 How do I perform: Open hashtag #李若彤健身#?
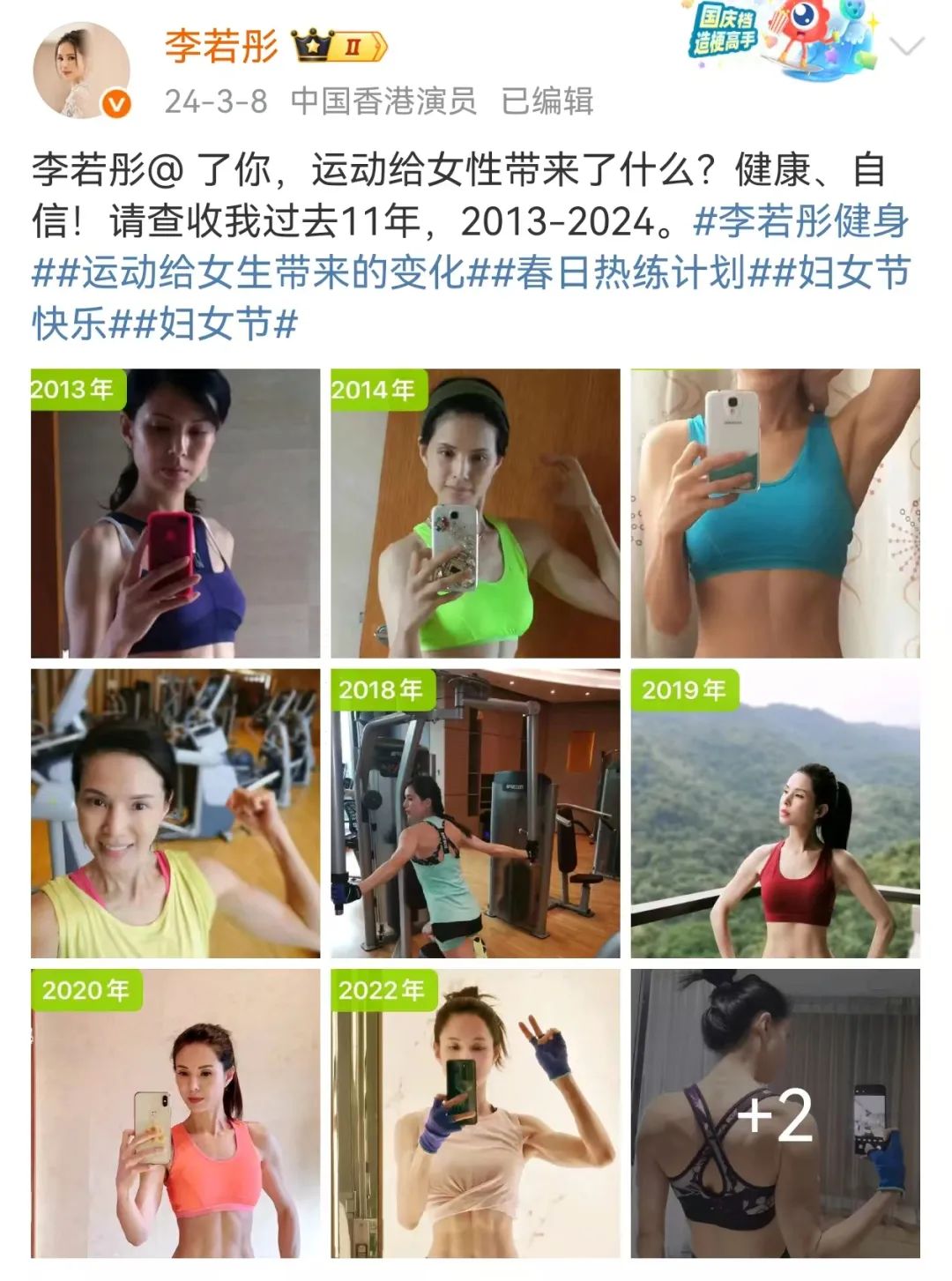click(800, 222)
